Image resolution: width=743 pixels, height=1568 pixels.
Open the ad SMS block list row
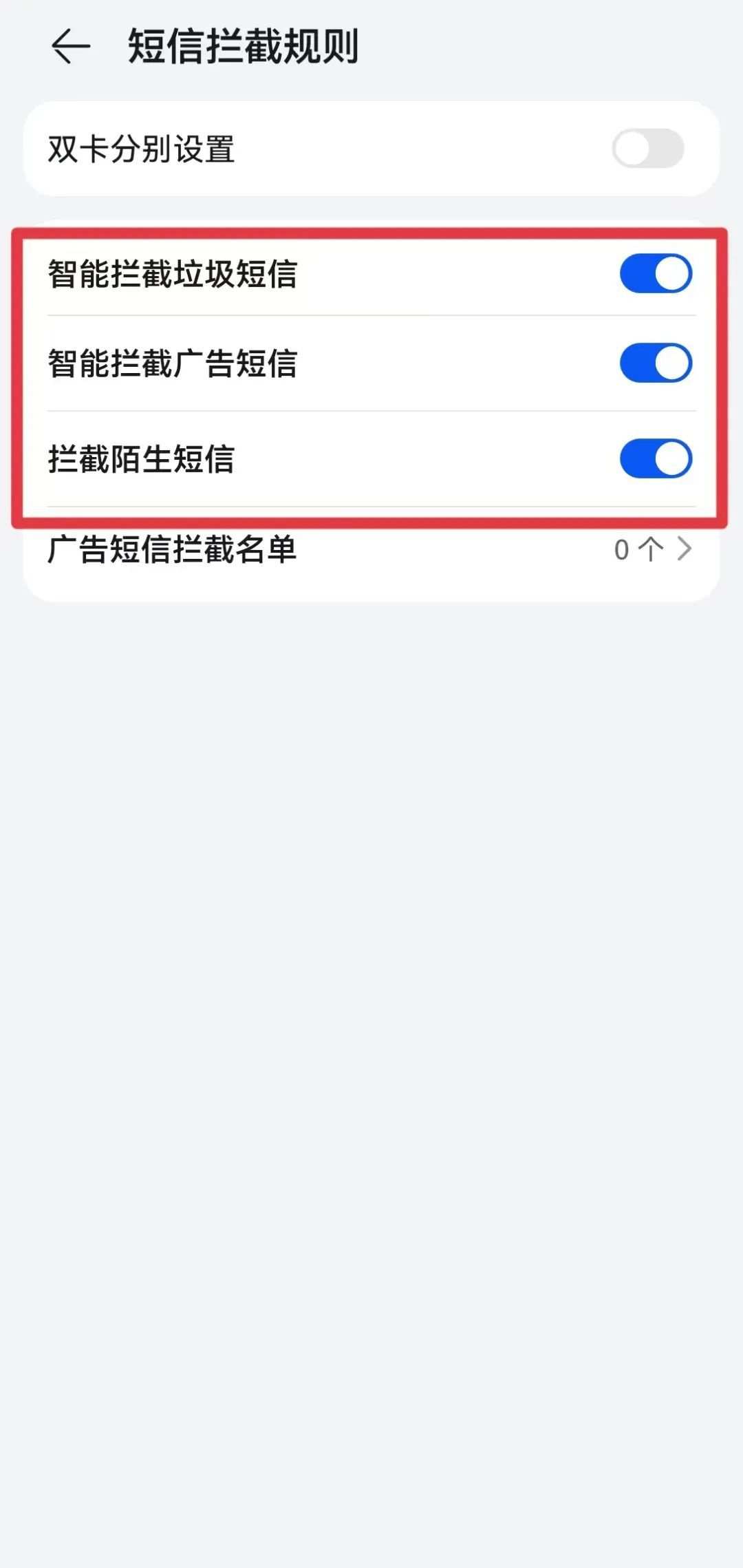(x=371, y=549)
